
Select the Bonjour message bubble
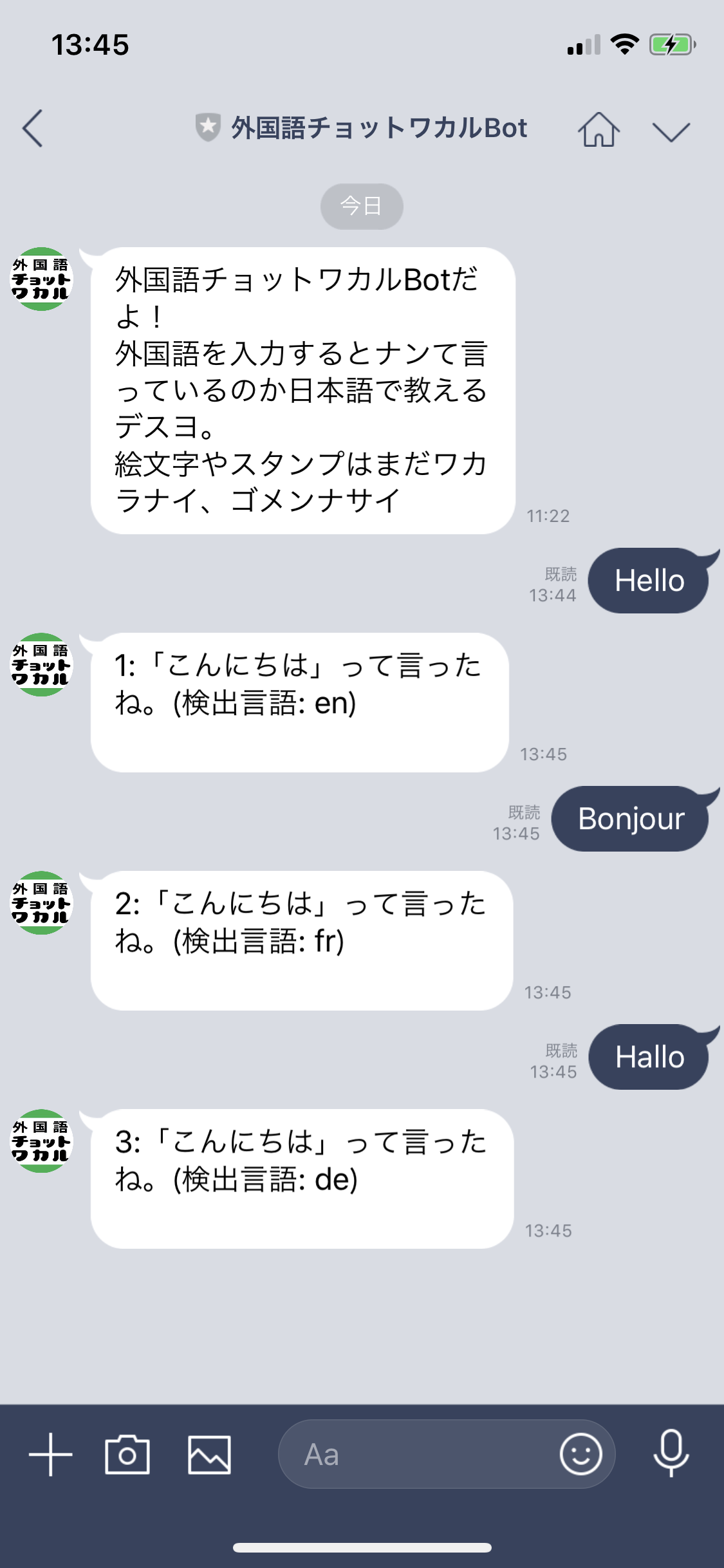[631, 819]
